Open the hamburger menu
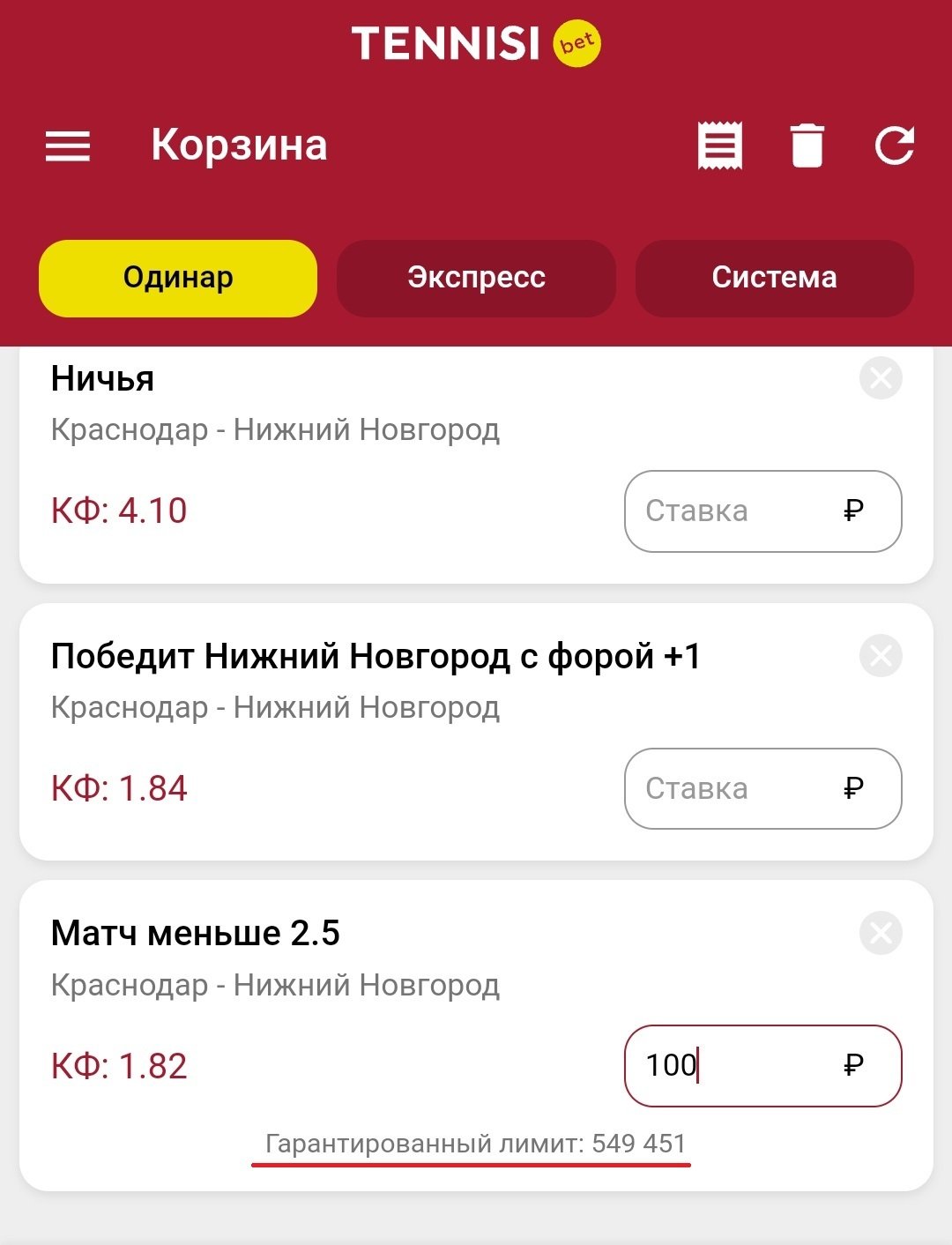 68,146
